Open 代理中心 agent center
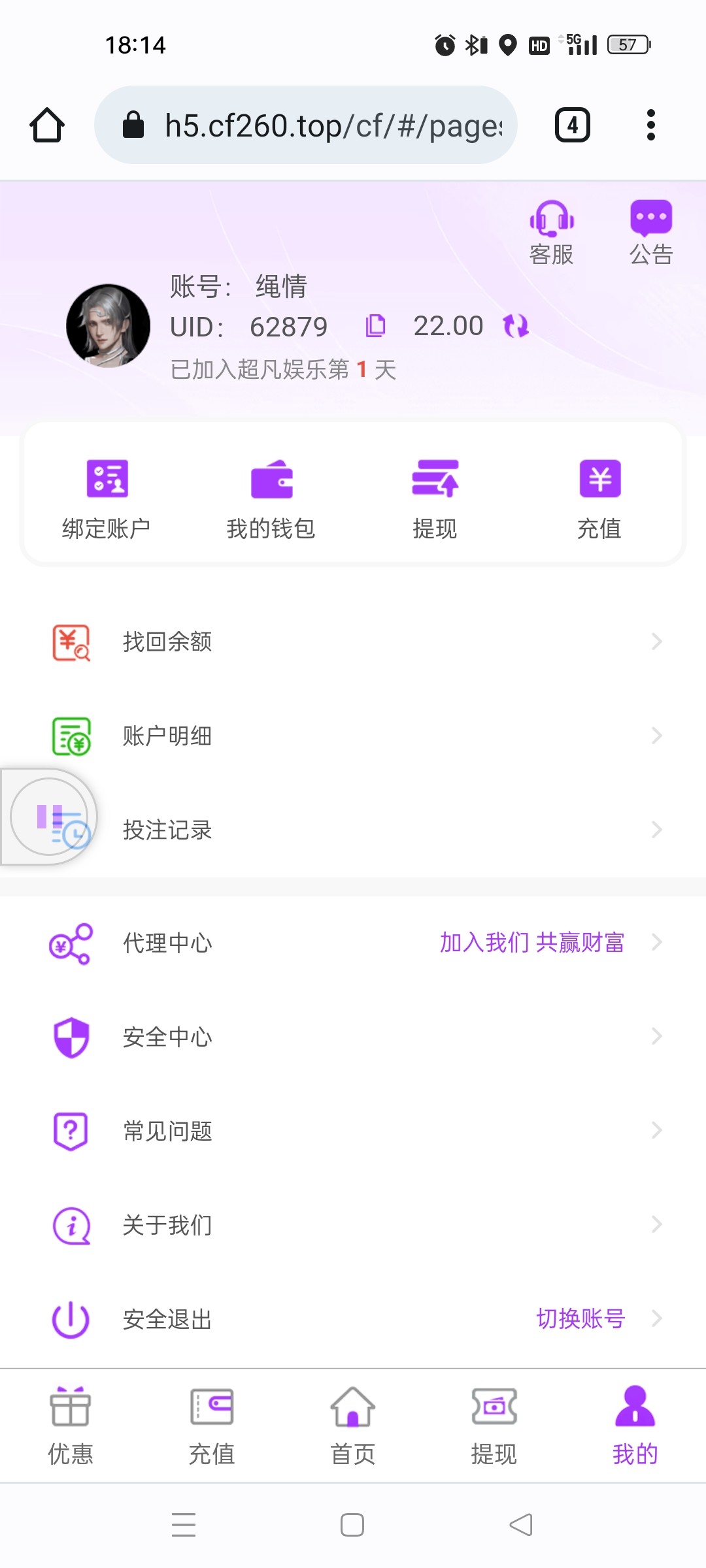Viewport: 706px width, 1568px height. tap(353, 943)
